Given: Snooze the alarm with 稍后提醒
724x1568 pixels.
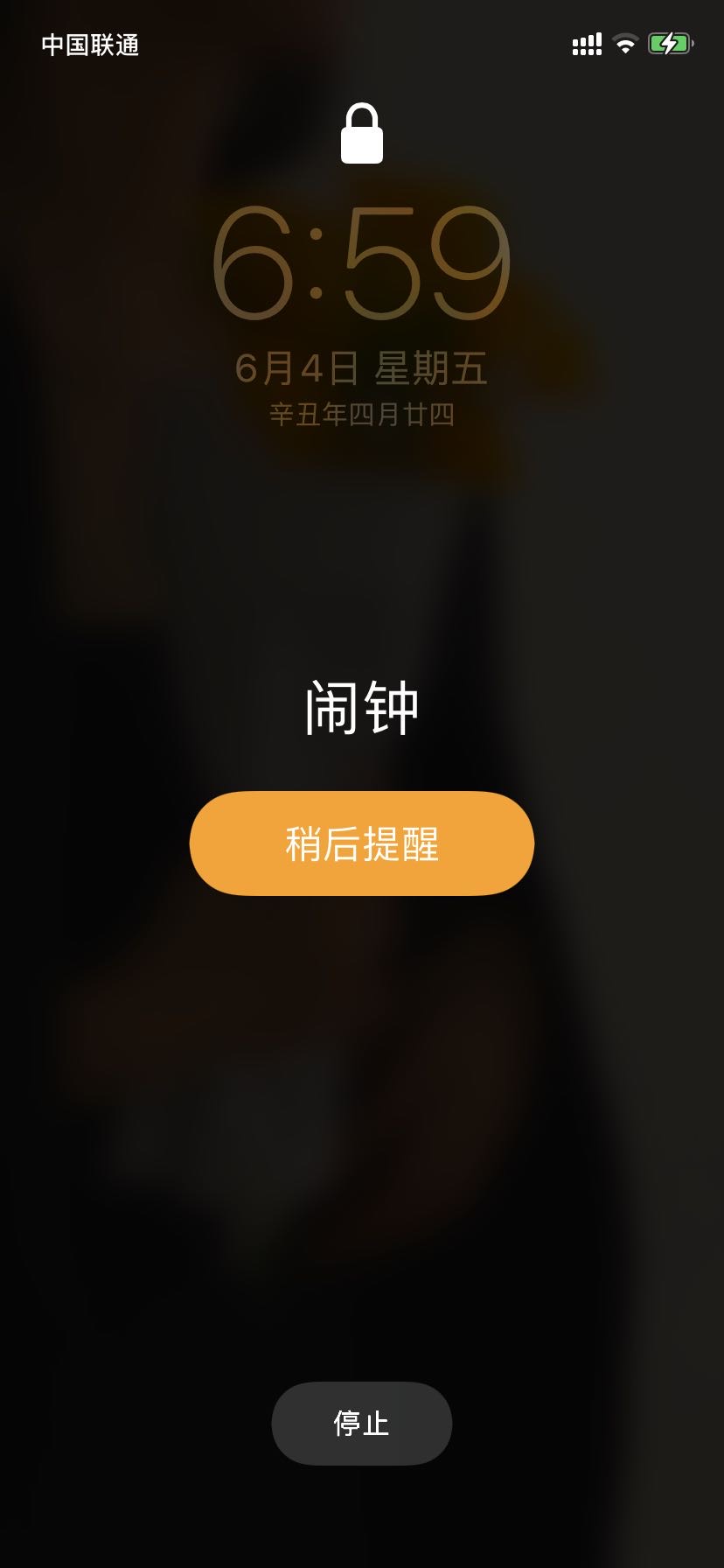Looking at the screenshot, I should 361,843.
